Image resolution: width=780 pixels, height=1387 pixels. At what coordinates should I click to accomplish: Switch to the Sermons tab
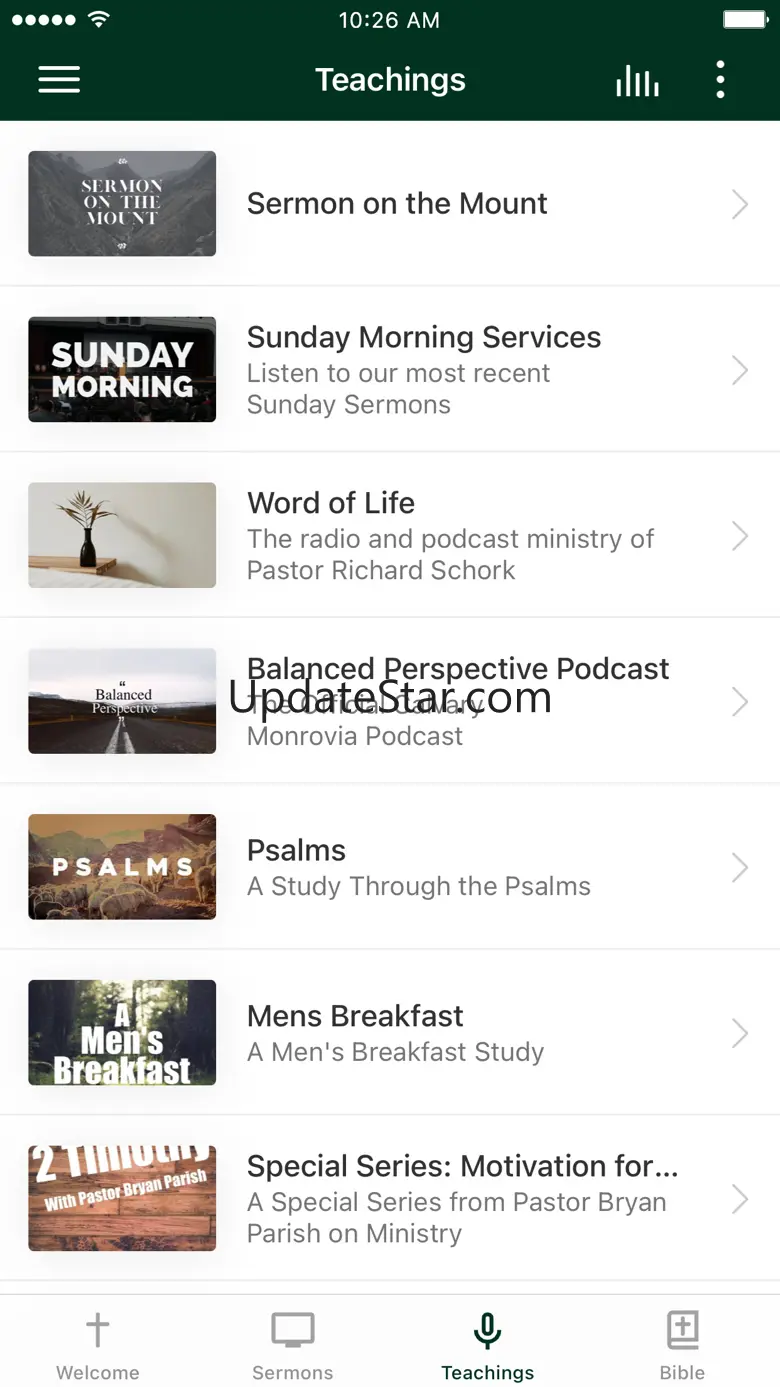(293, 1345)
